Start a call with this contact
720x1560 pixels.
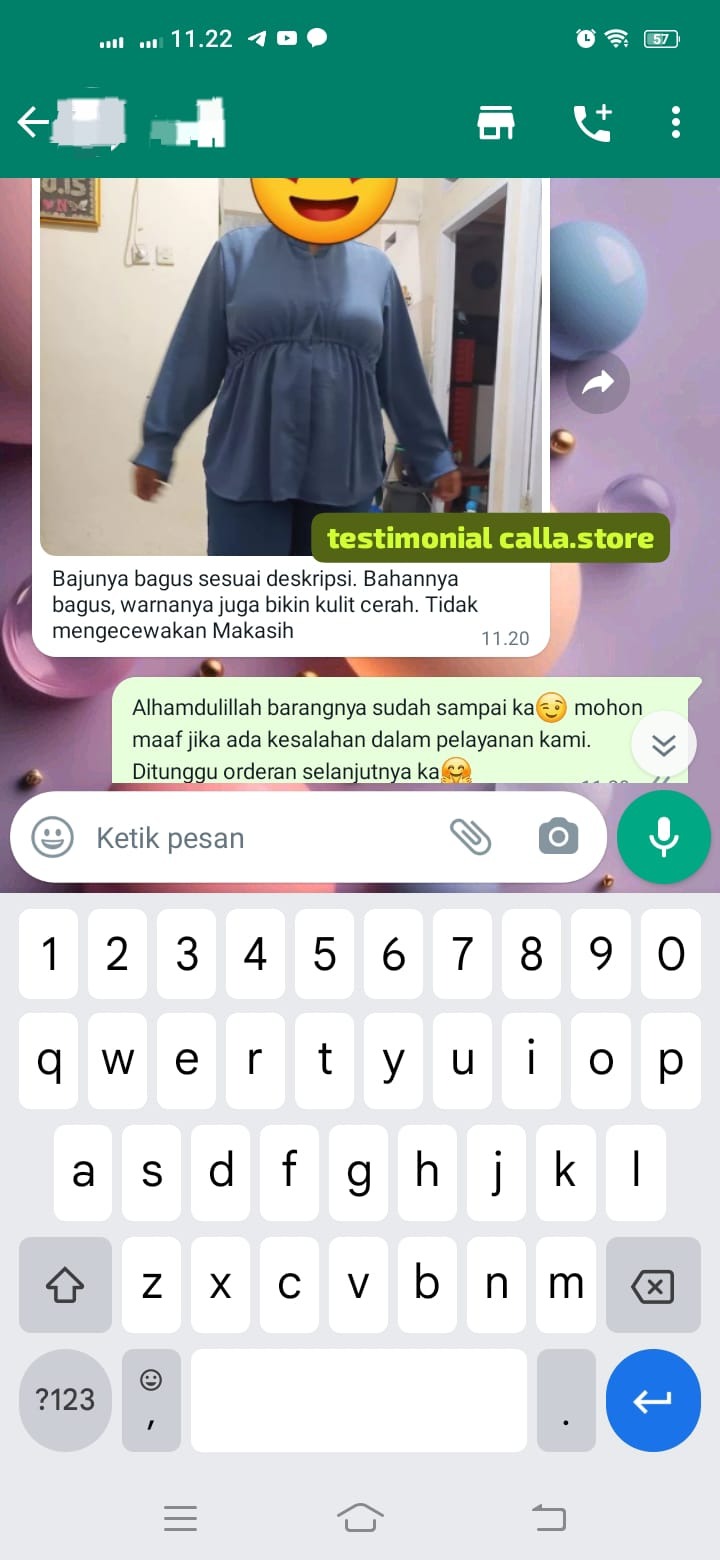[591, 123]
